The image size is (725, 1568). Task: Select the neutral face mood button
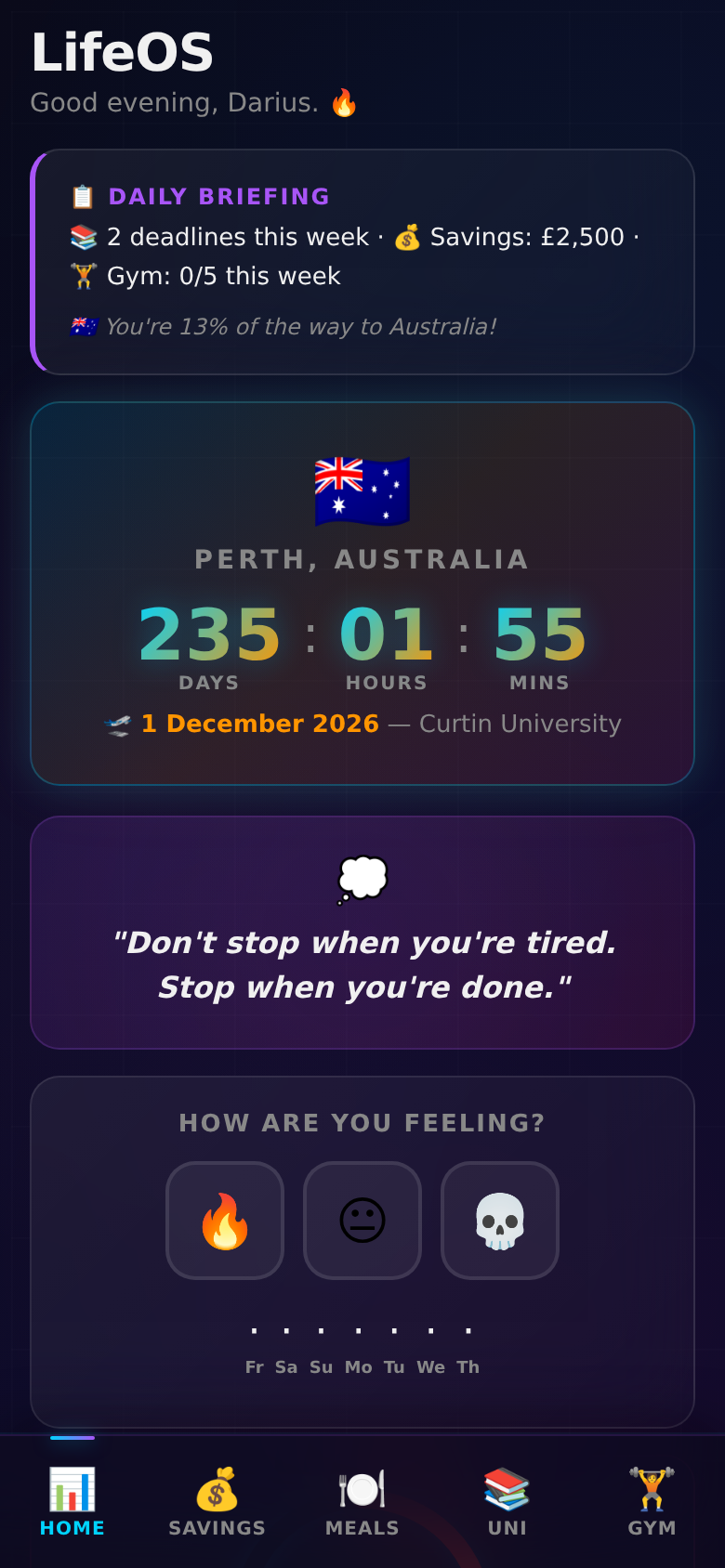click(362, 1220)
